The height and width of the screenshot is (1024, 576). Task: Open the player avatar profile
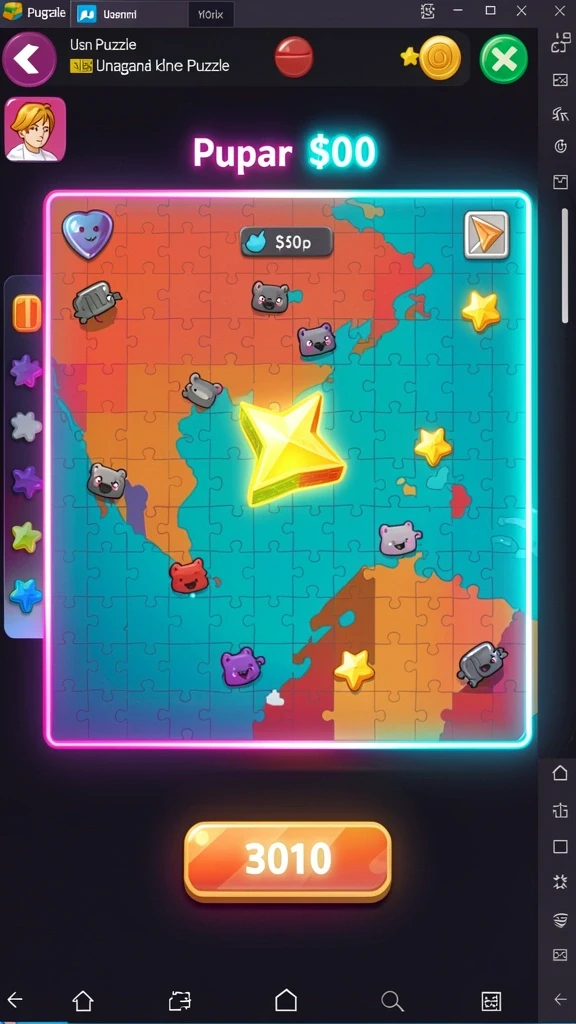pyautogui.click(x=35, y=129)
